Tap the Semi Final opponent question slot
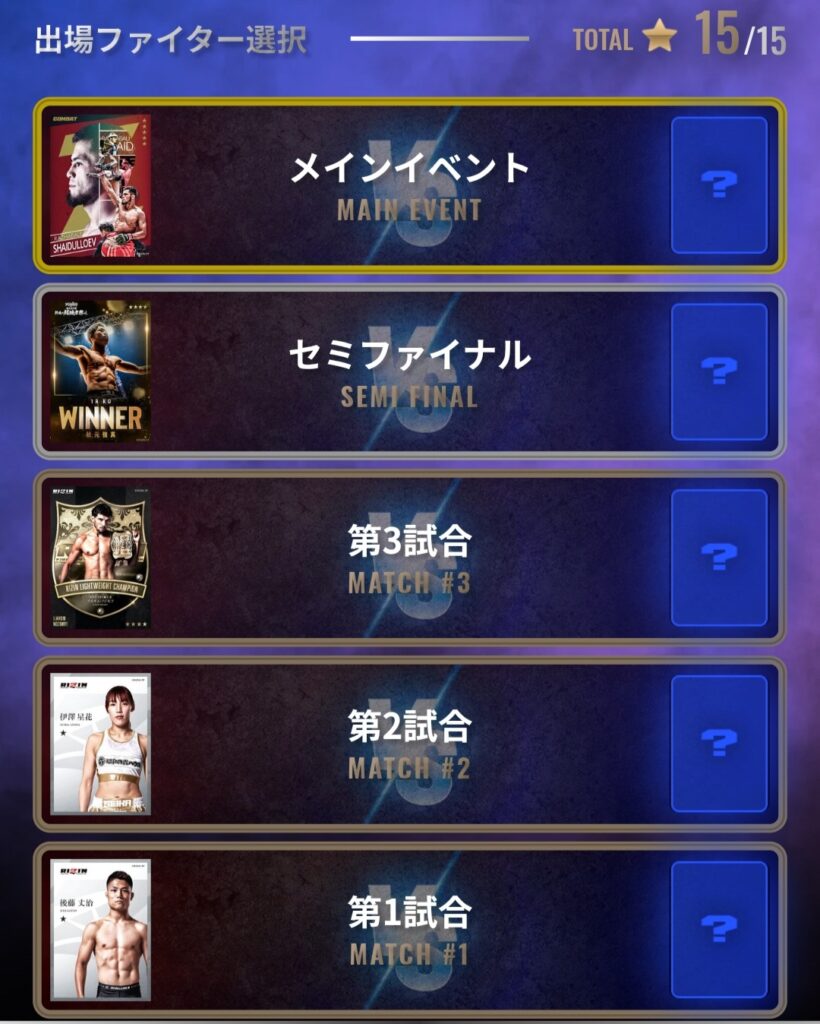The image size is (820, 1024). pos(719,371)
